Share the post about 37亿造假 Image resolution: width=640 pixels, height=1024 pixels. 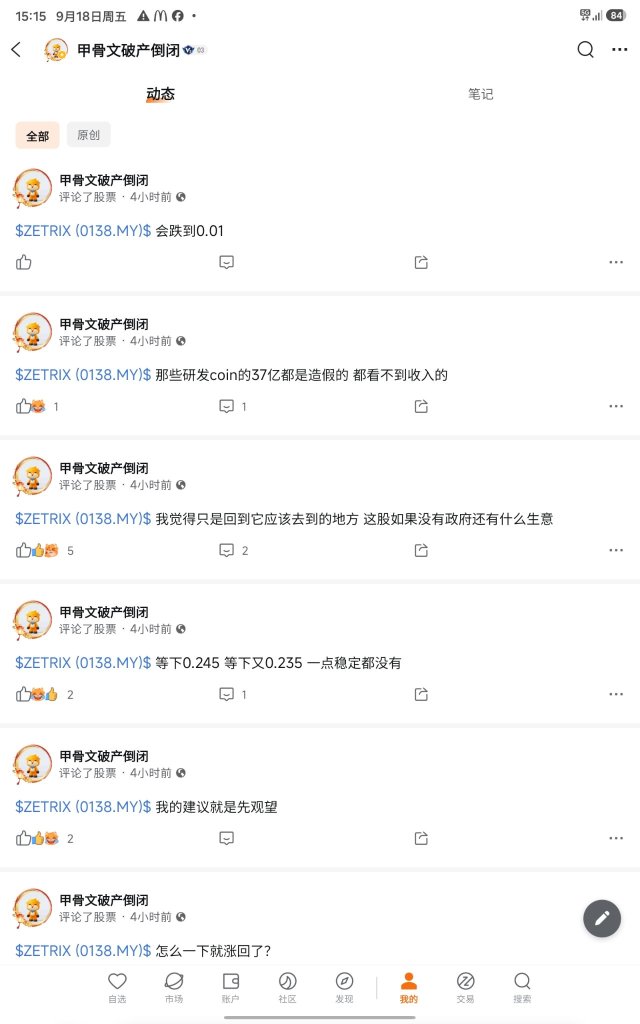click(x=421, y=407)
